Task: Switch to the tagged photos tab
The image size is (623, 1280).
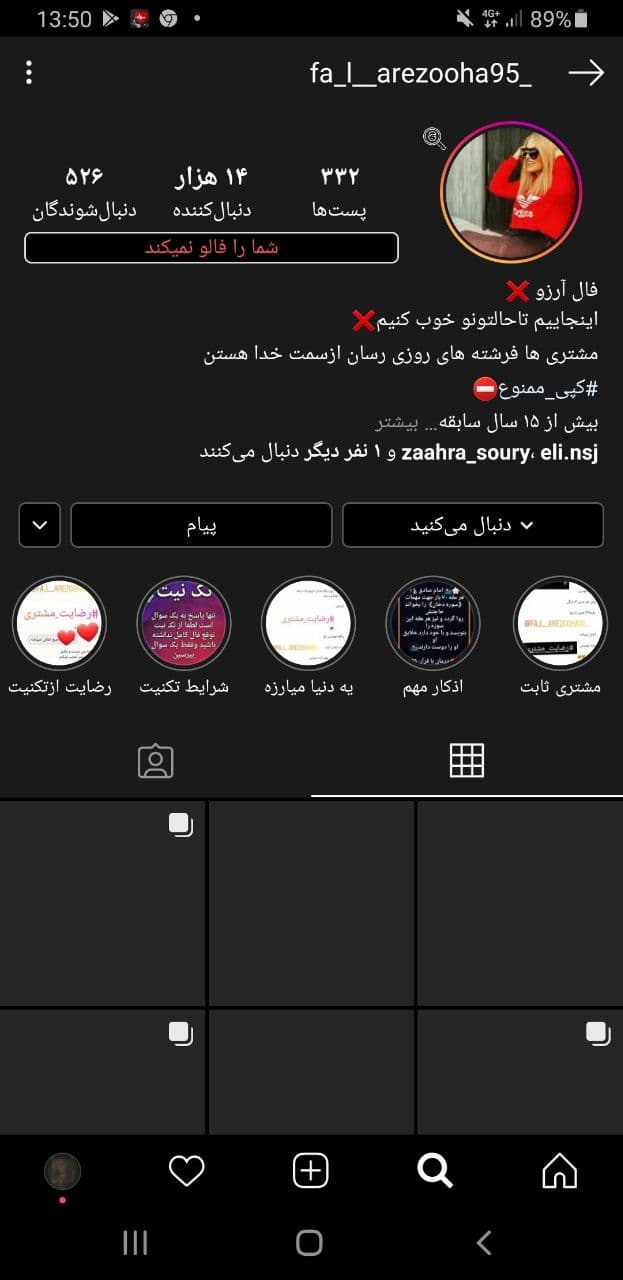Action: [x=155, y=761]
